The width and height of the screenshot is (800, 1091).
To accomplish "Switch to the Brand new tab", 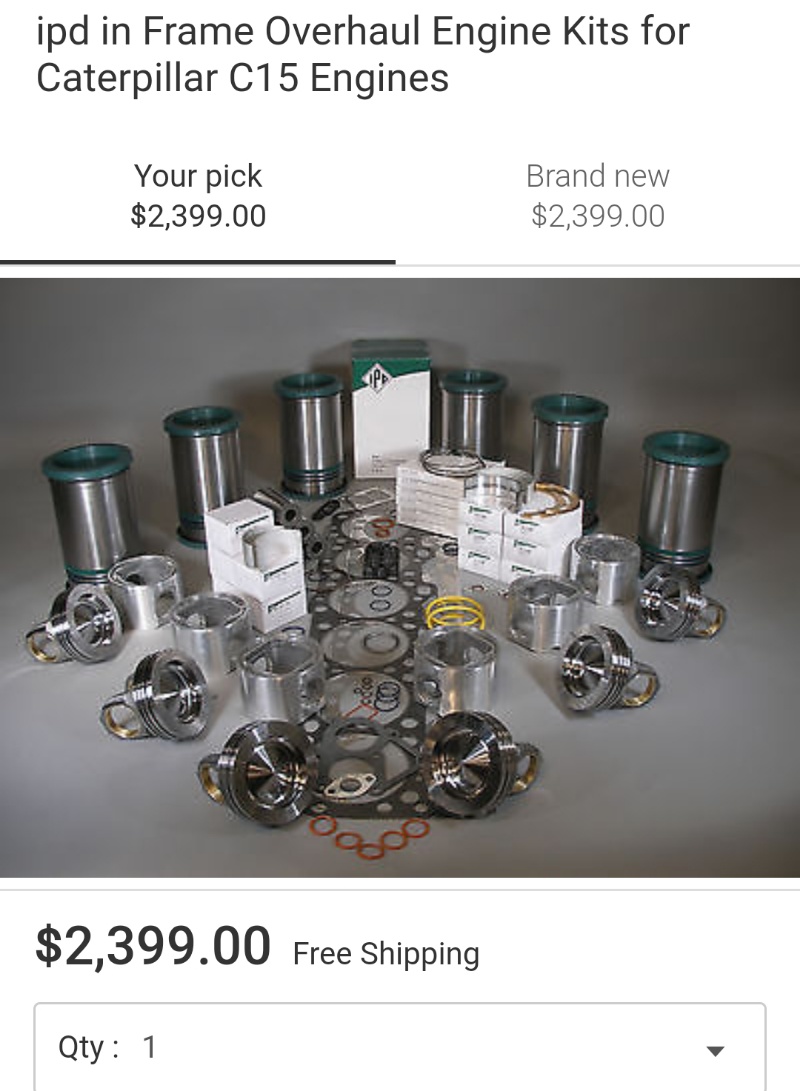I will [597, 196].
